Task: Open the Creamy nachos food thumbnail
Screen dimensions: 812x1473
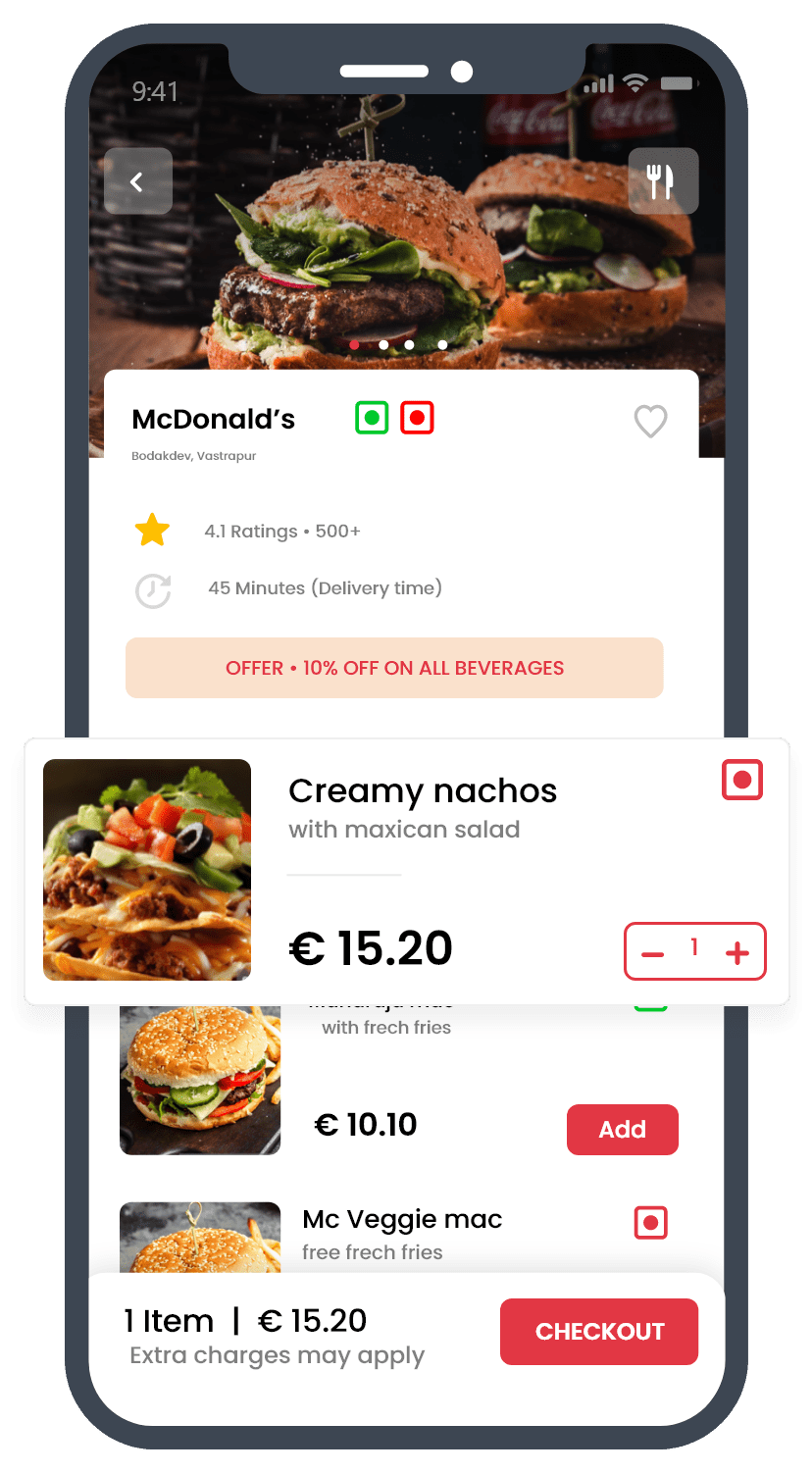Action: [x=146, y=869]
